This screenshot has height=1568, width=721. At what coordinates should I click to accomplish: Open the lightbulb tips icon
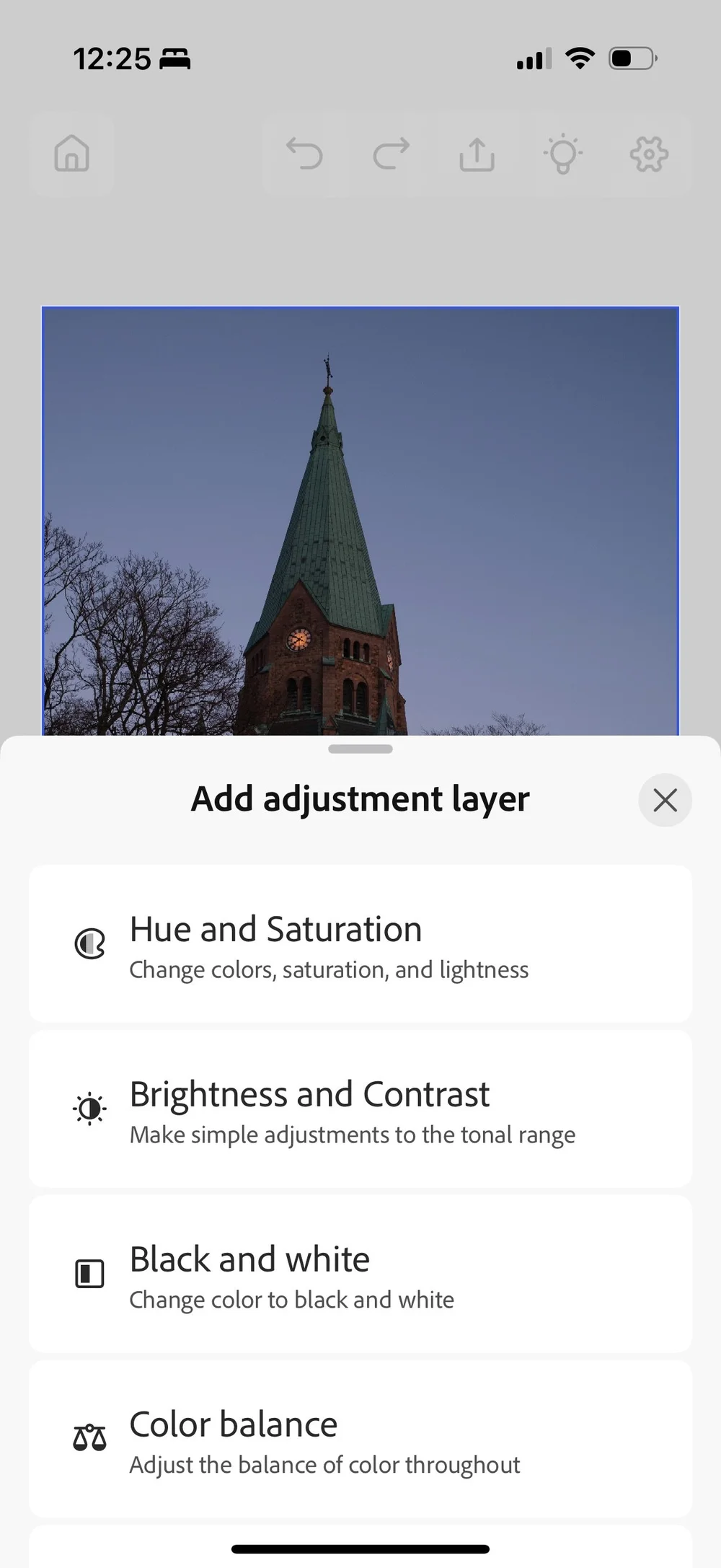tap(562, 154)
